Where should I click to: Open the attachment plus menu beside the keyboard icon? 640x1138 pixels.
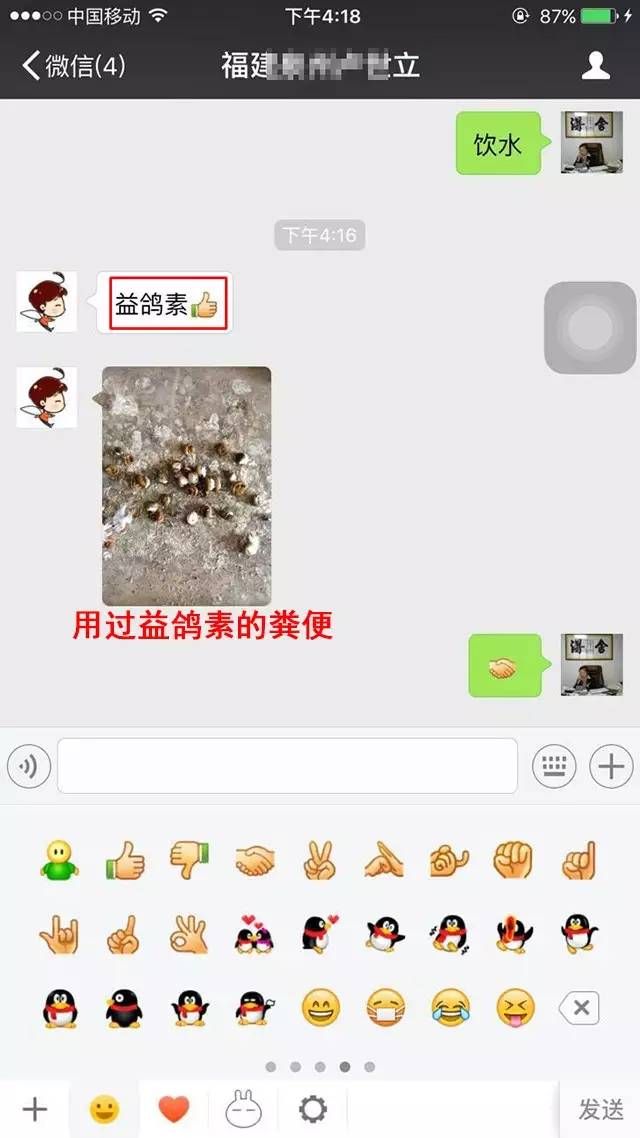611,766
